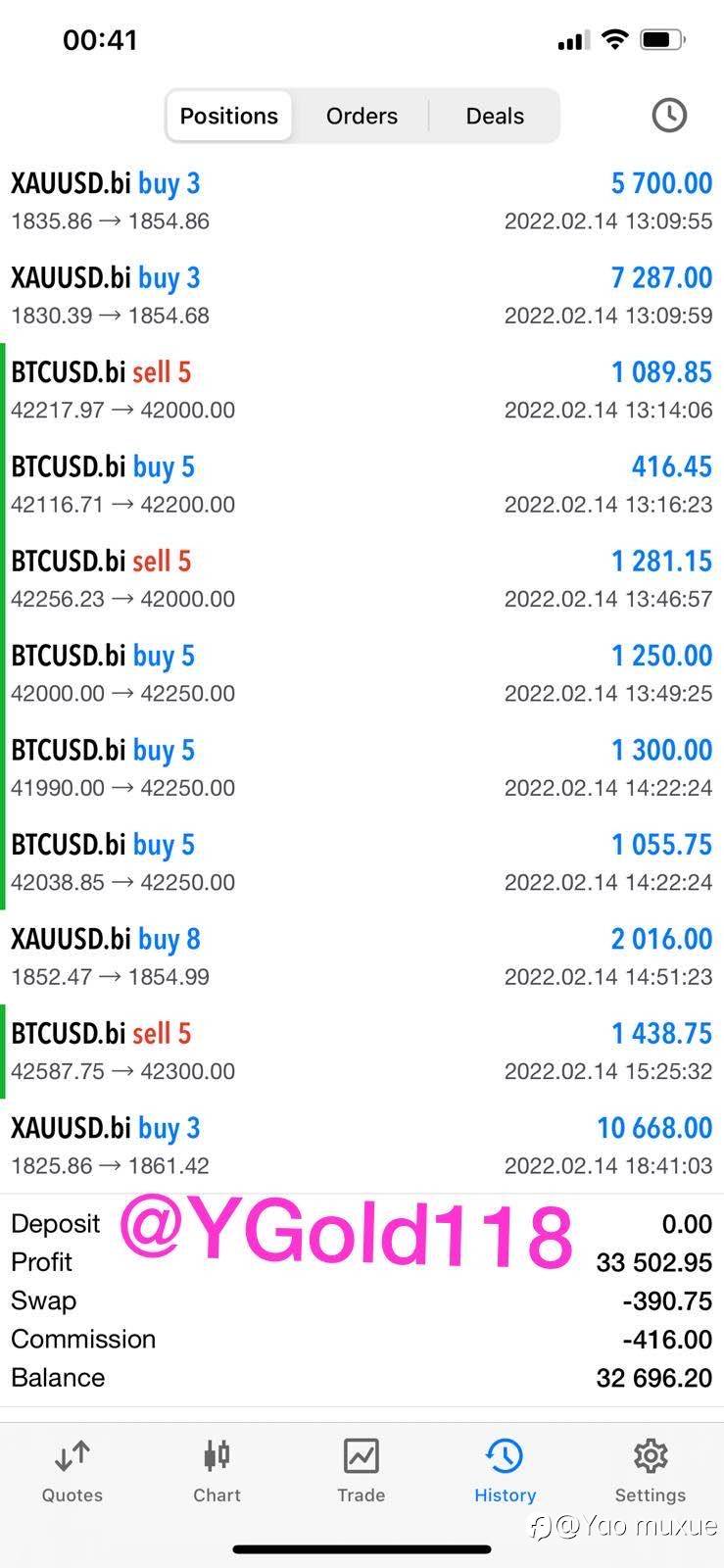Go to the Chart tab
Viewport: 724px width, 1568px height.
tap(217, 1471)
